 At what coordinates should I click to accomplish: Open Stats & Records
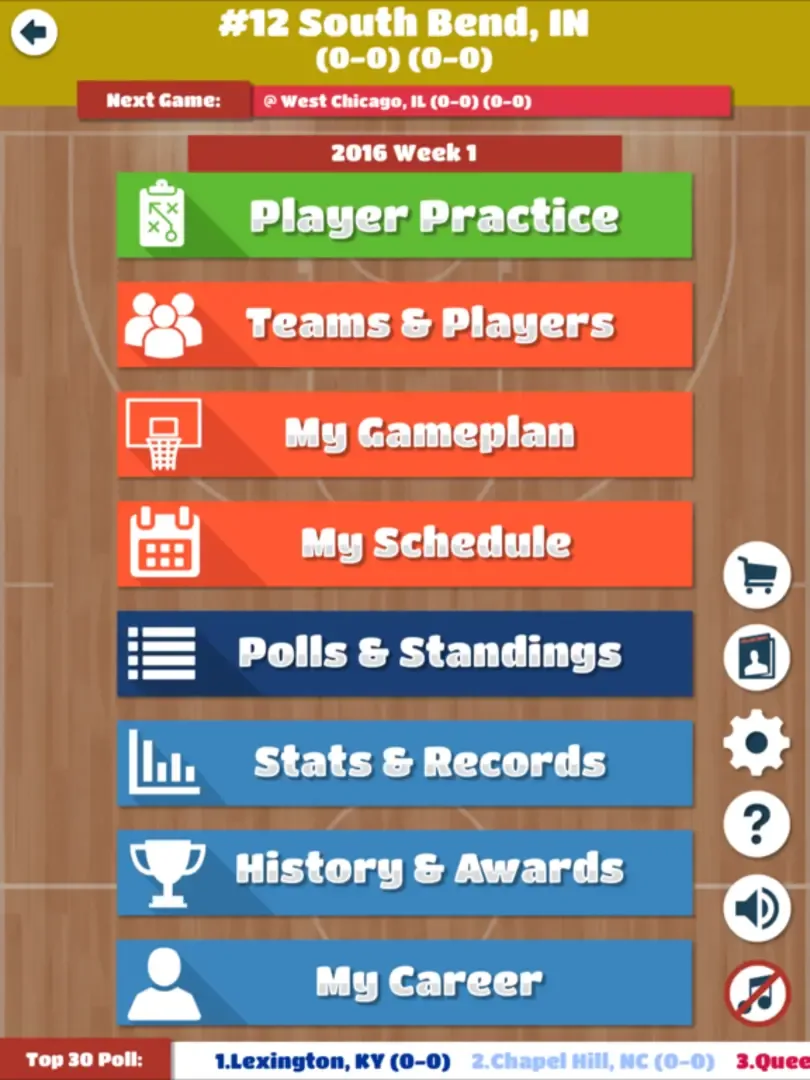click(405, 763)
